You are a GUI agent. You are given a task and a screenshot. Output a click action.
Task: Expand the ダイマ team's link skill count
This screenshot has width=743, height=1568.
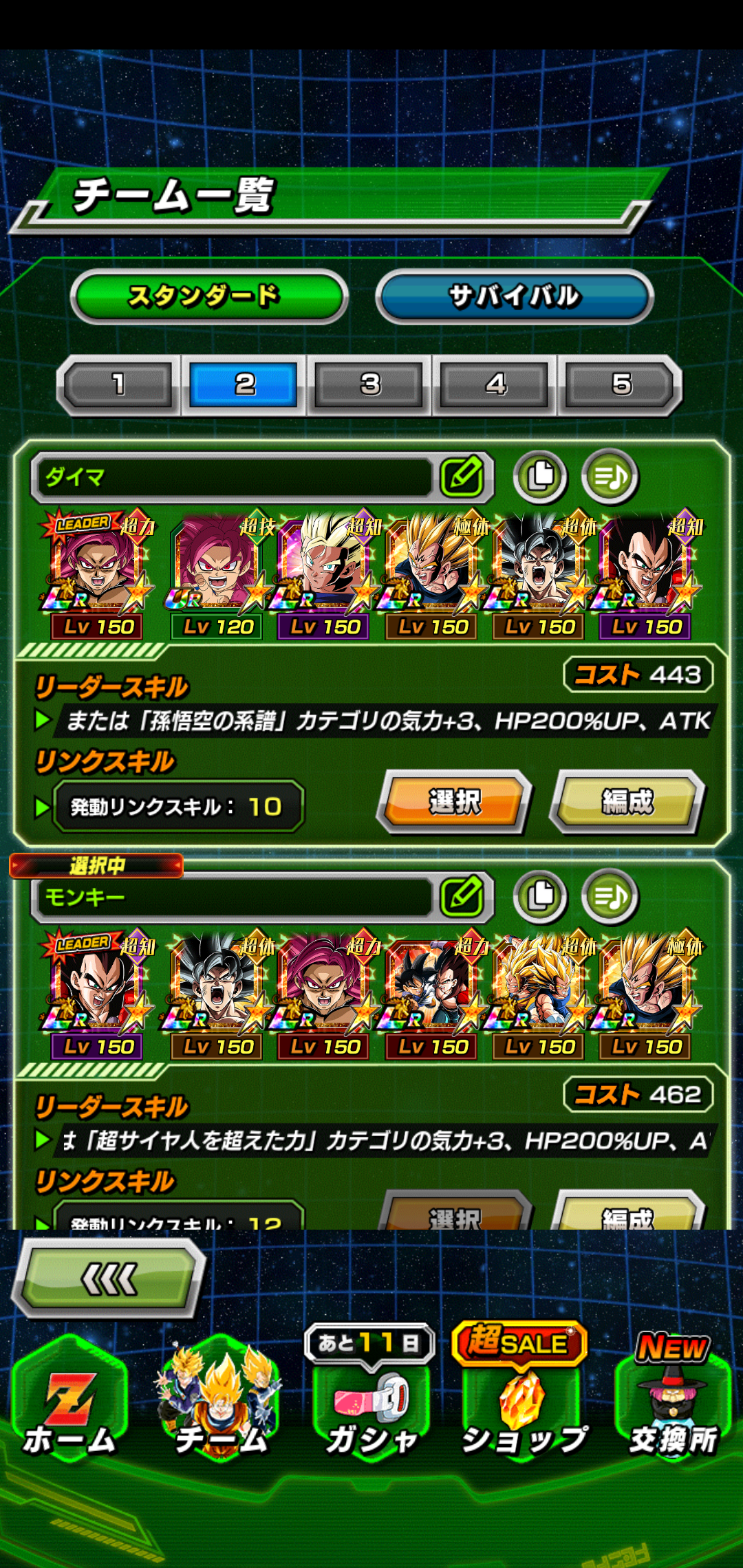click(x=177, y=807)
